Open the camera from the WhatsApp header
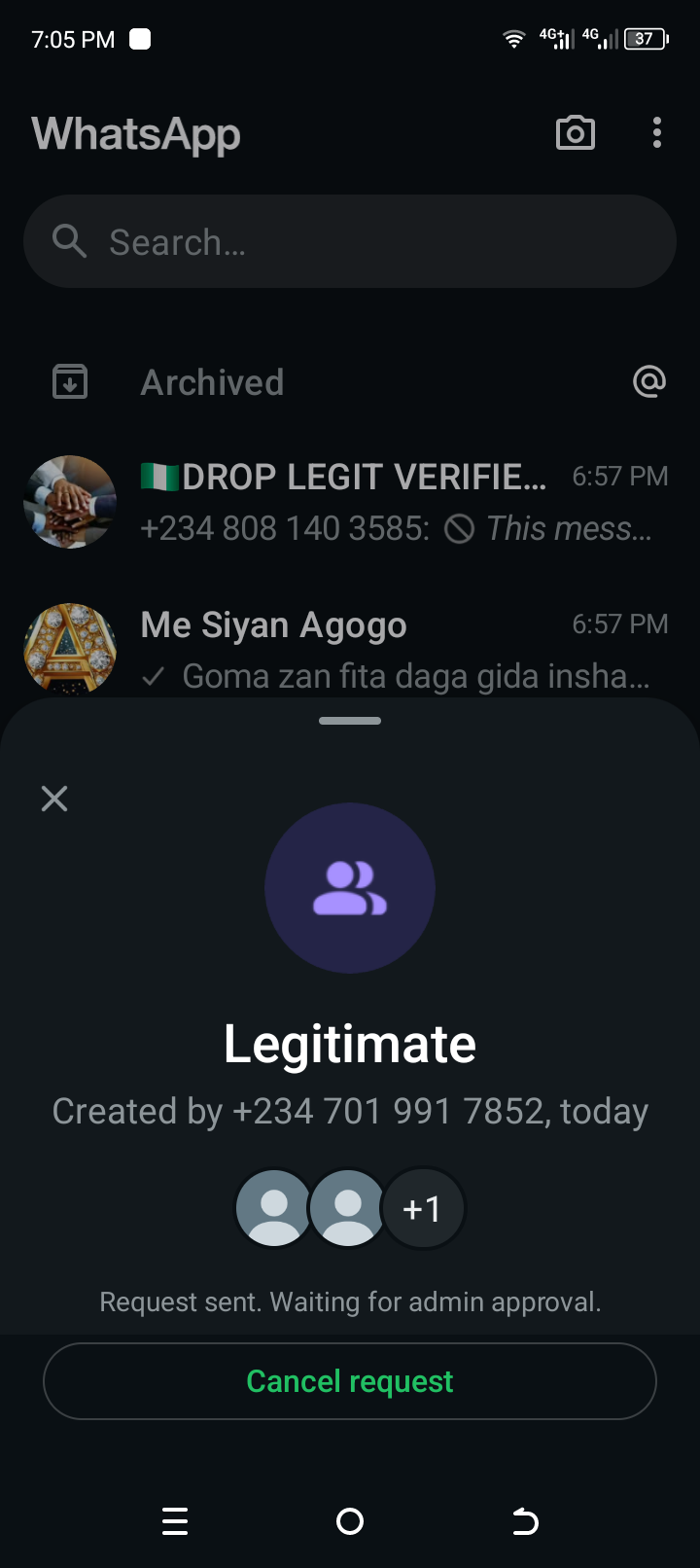This screenshot has height=1568, width=700. point(575,133)
